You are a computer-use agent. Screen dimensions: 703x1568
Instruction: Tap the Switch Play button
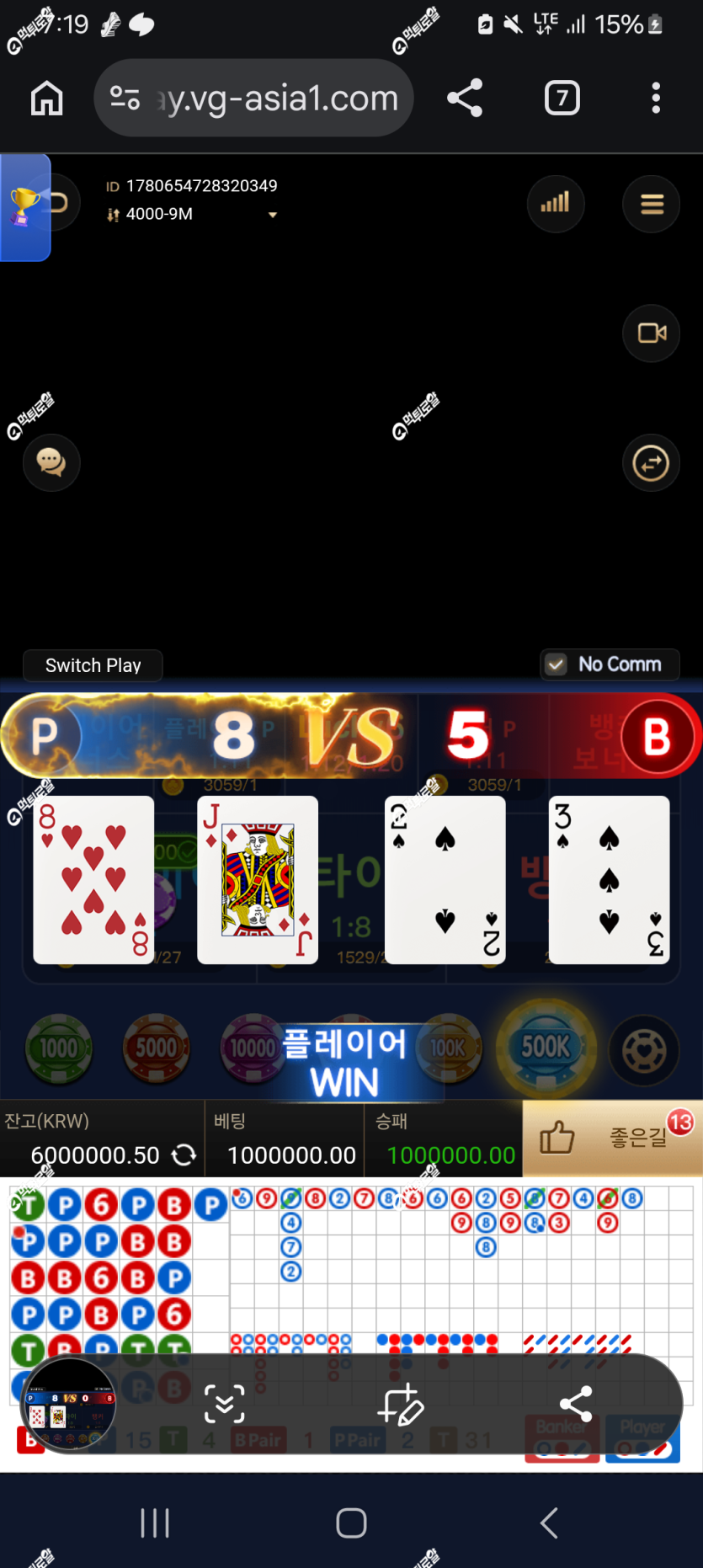[93, 665]
